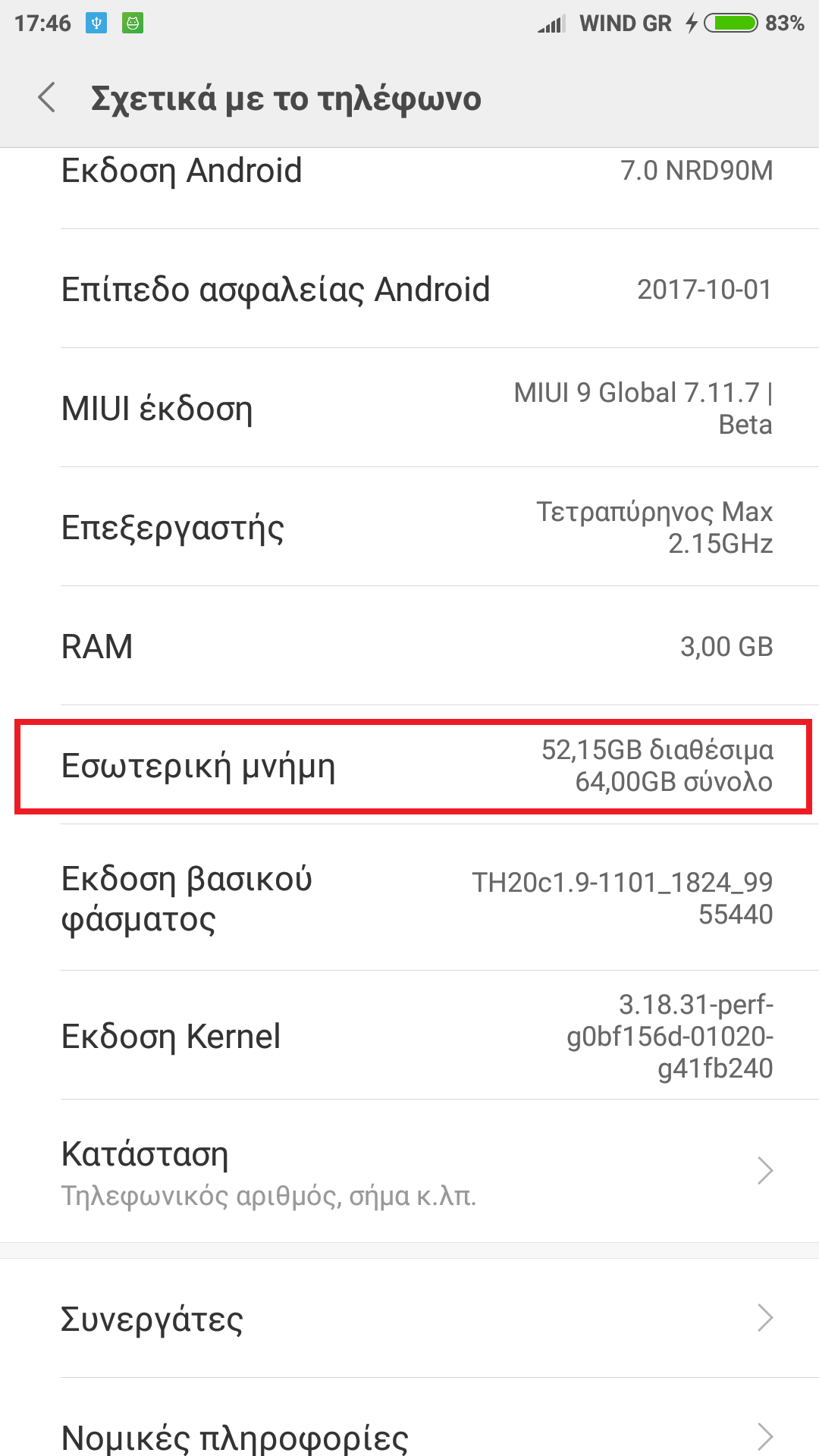Tap the Εκδοση Android row
819x1456 pixels.
pos(409,173)
